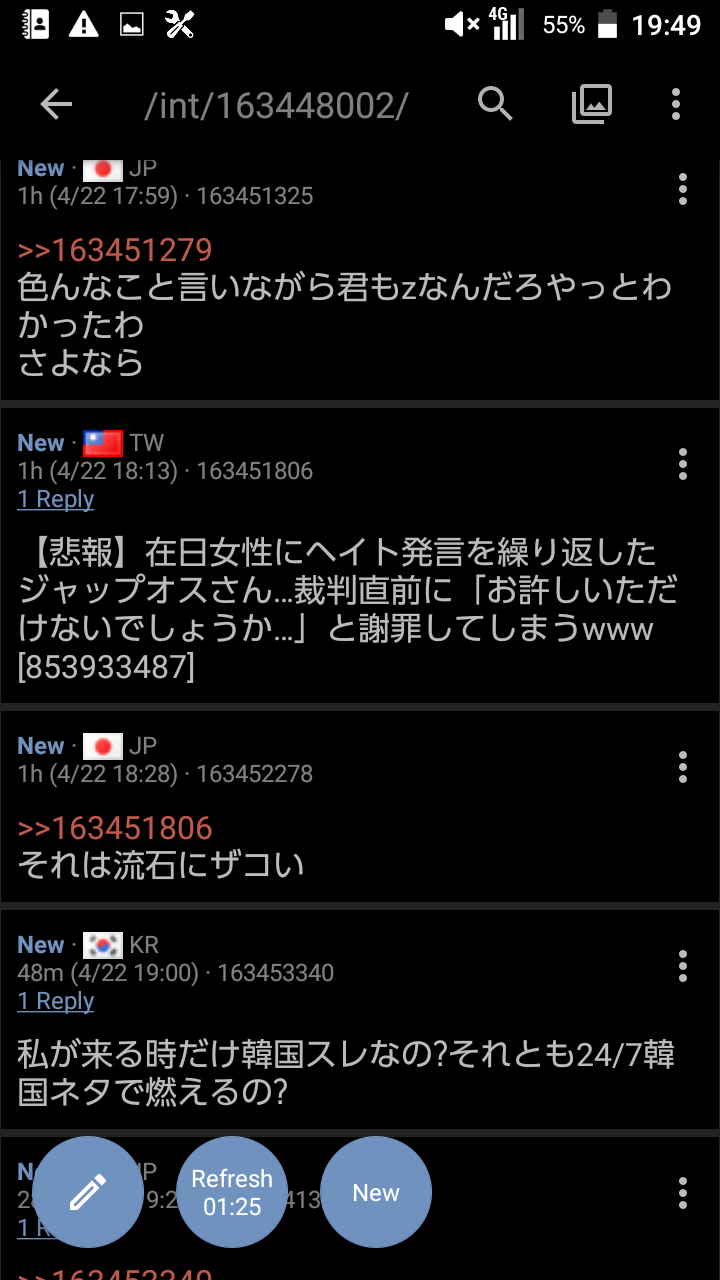This screenshot has width=720, height=1280.
Task: Open the app bar overflow menu
Action: pyautogui.click(x=676, y=104)
